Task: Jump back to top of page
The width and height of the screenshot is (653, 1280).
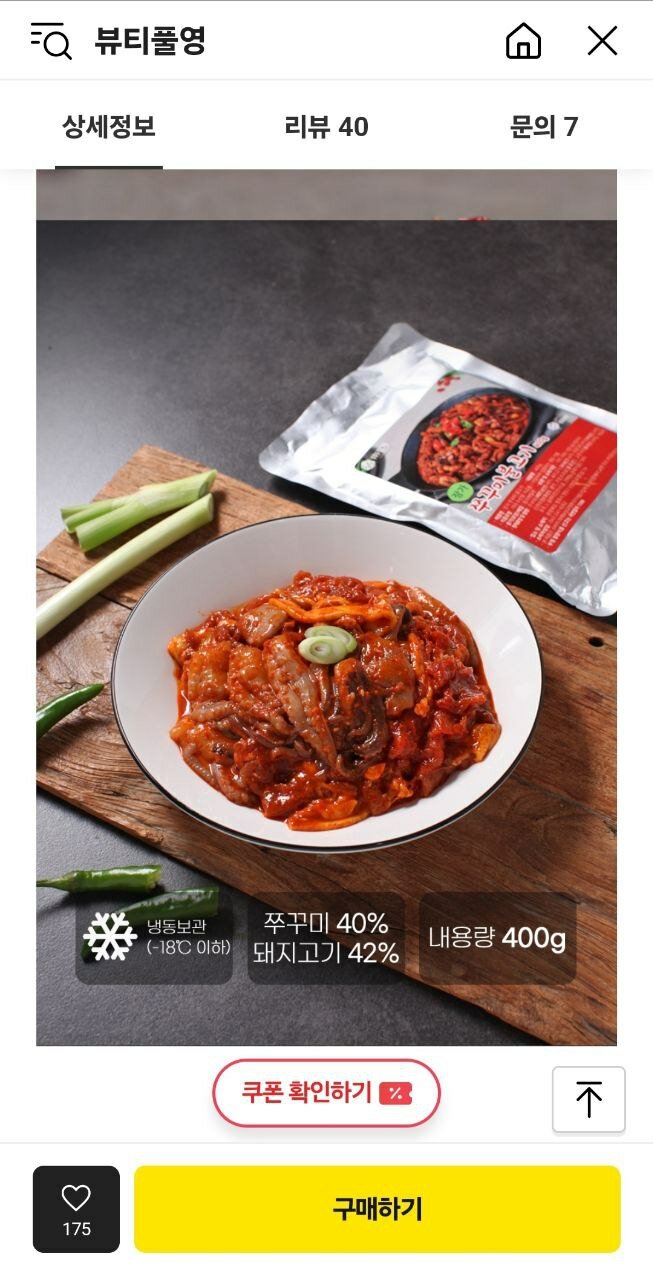Action: pyautogui.click(x=588, y=1099)
